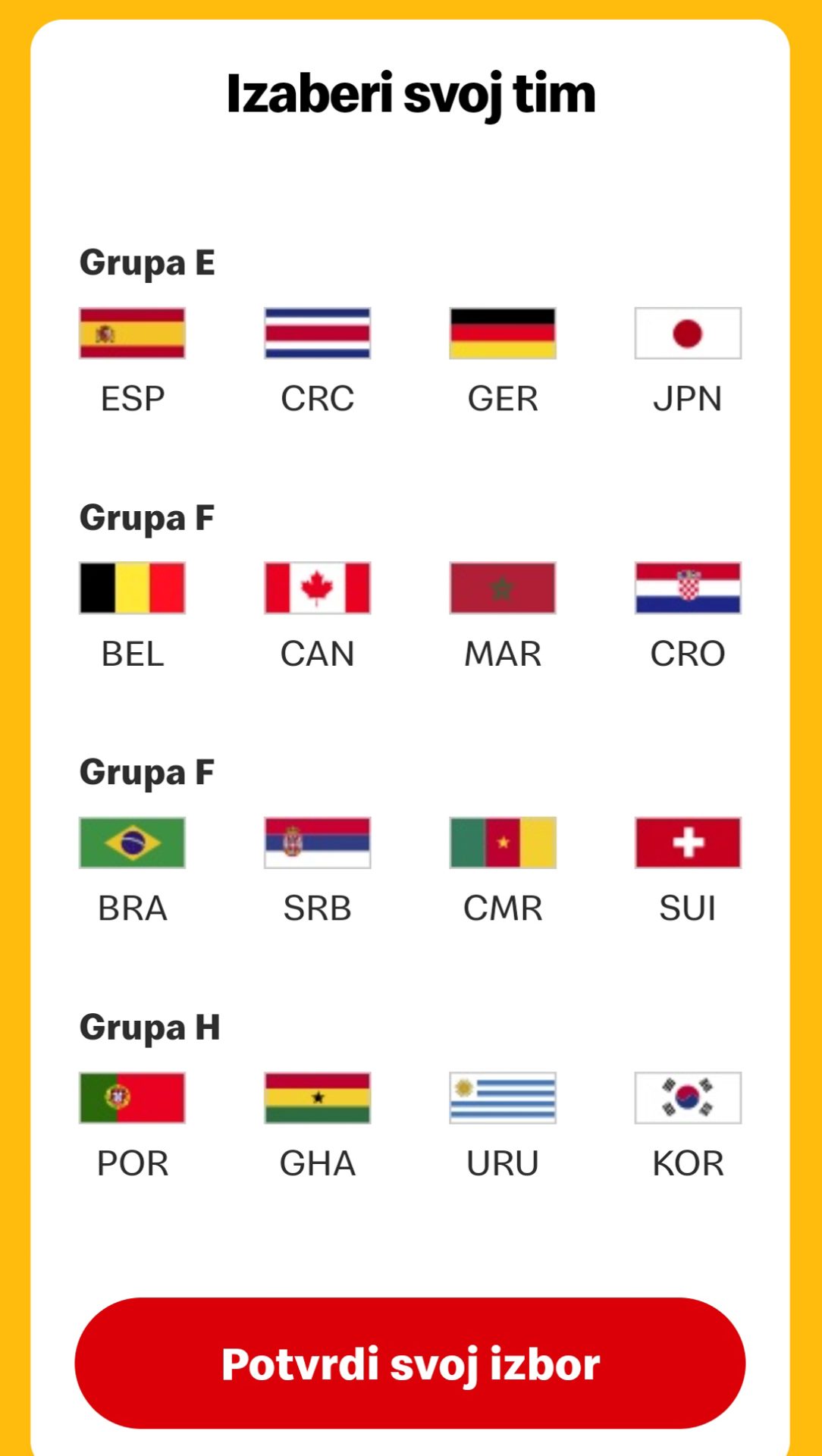Screen dimensions: 822x1456
Task: Choose the Costa Rica CRC flag
Action: click(317, 333)
